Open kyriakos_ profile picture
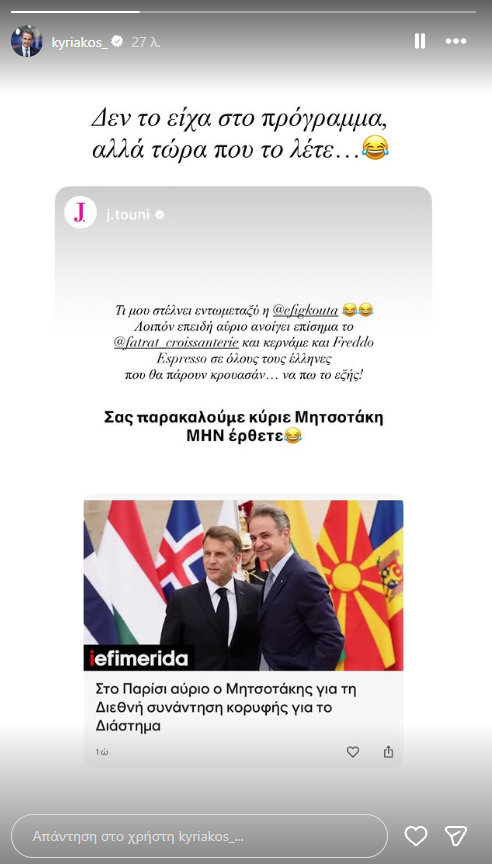This screenshot has height=864, width=492. tap(26, 41)
